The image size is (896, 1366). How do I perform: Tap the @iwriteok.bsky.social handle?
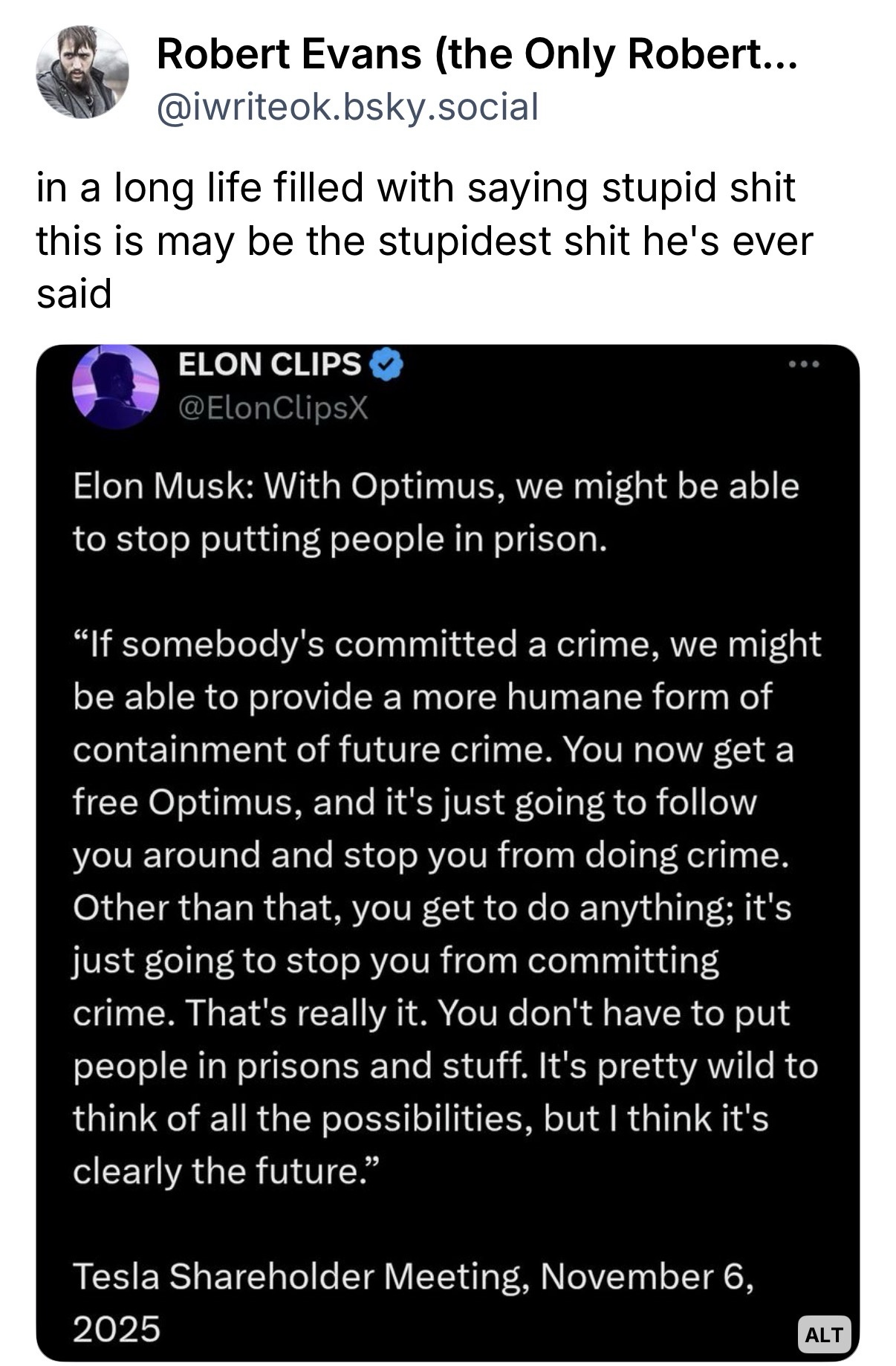(347, 106)
